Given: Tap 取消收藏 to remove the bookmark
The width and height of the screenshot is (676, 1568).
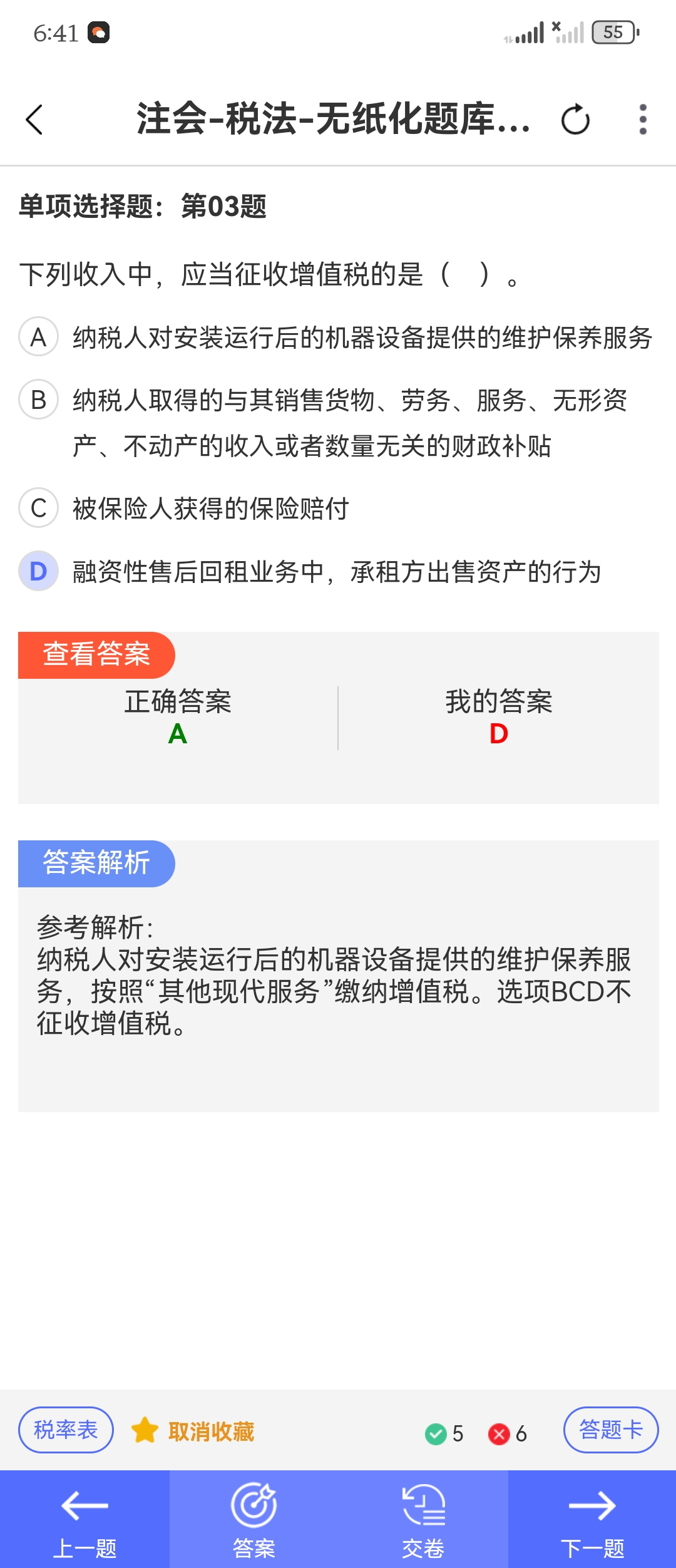Looking at the screenshot, I should [193, 1431].
